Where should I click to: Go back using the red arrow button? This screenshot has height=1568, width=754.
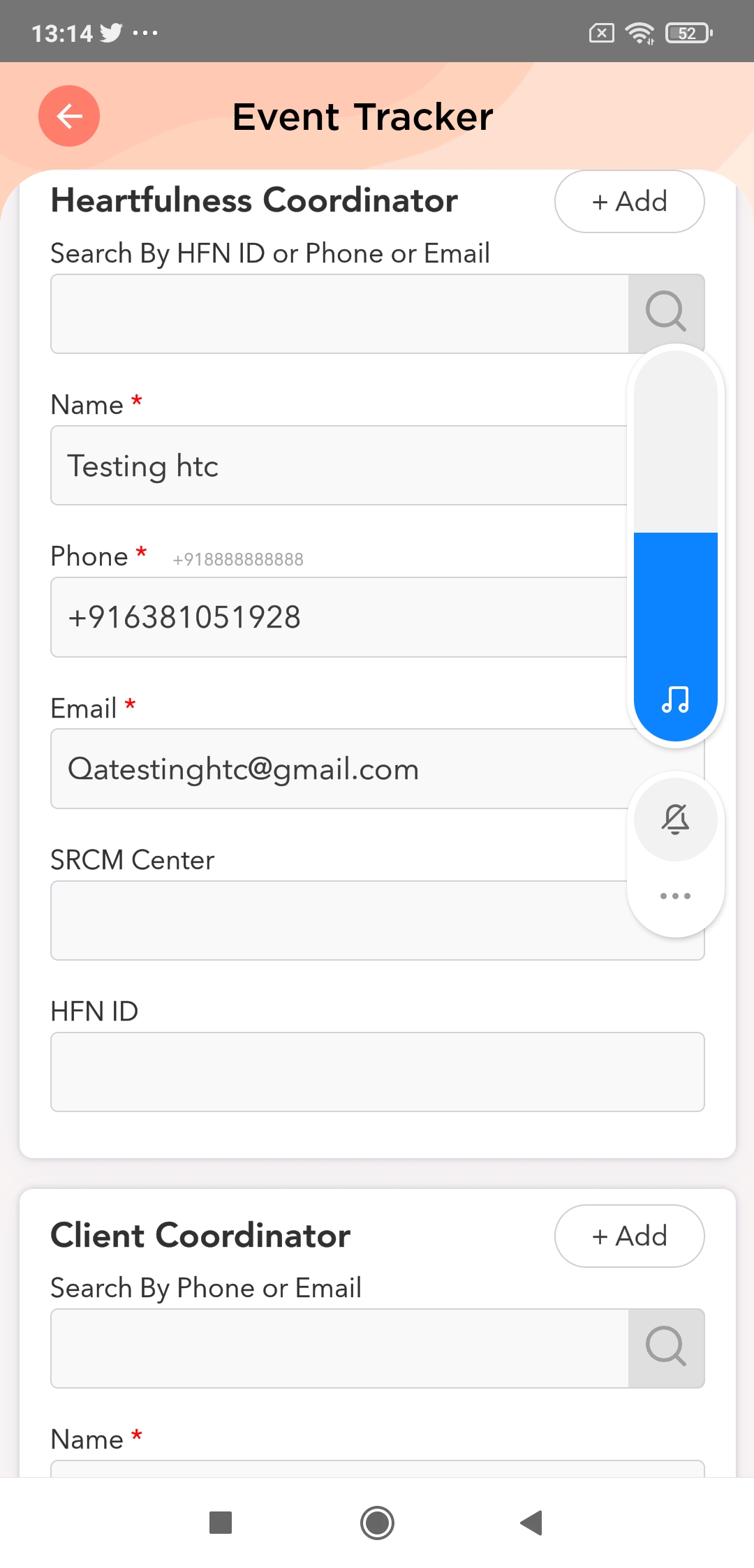68,116
